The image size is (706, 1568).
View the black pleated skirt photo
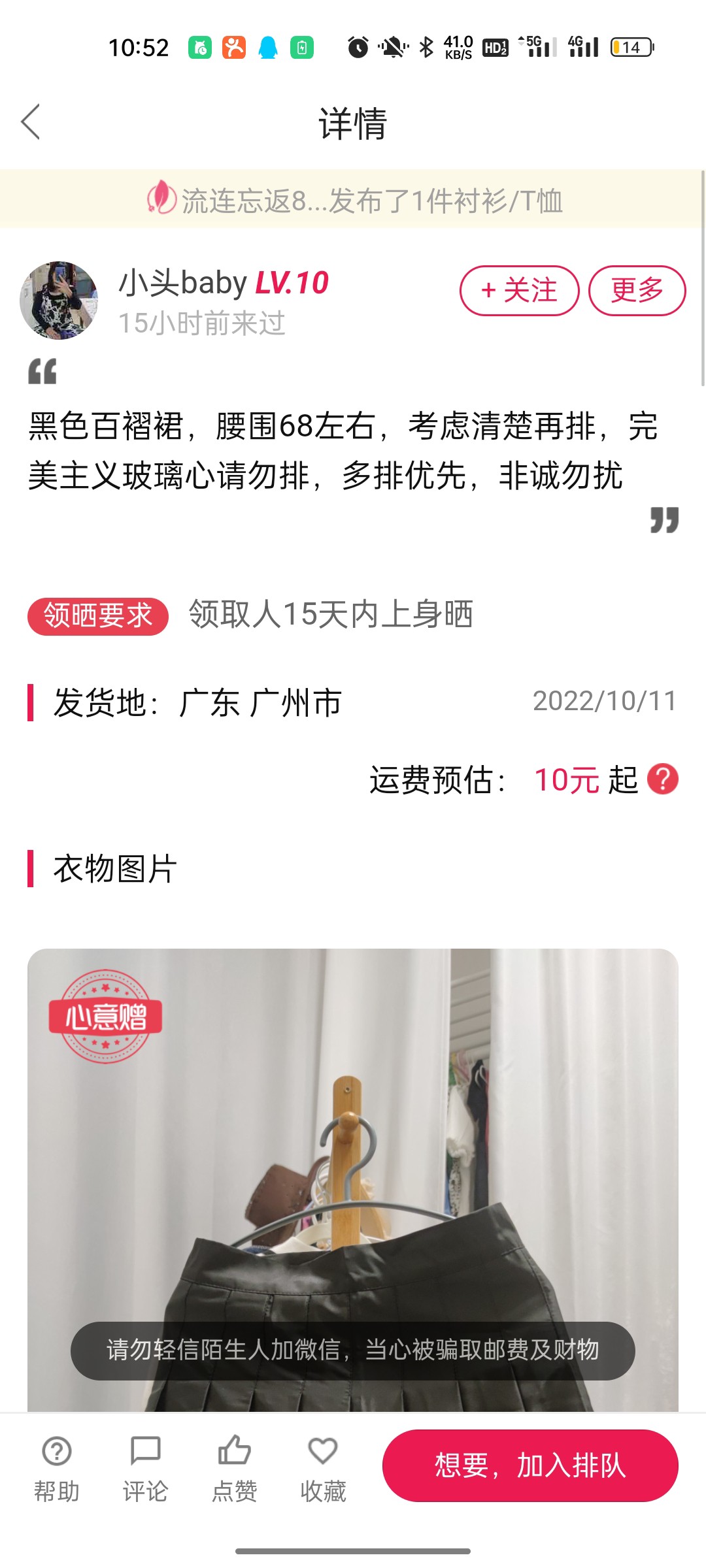click(353, 1176)
